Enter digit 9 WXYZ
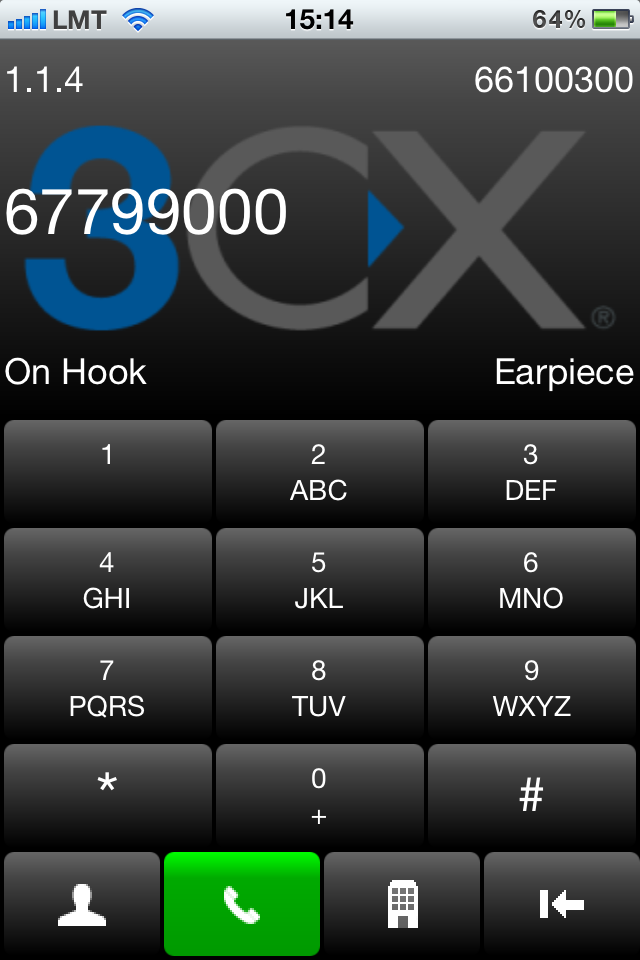This screenshot has height=960, width=640. pyautogui.click(x=531, y=687)
